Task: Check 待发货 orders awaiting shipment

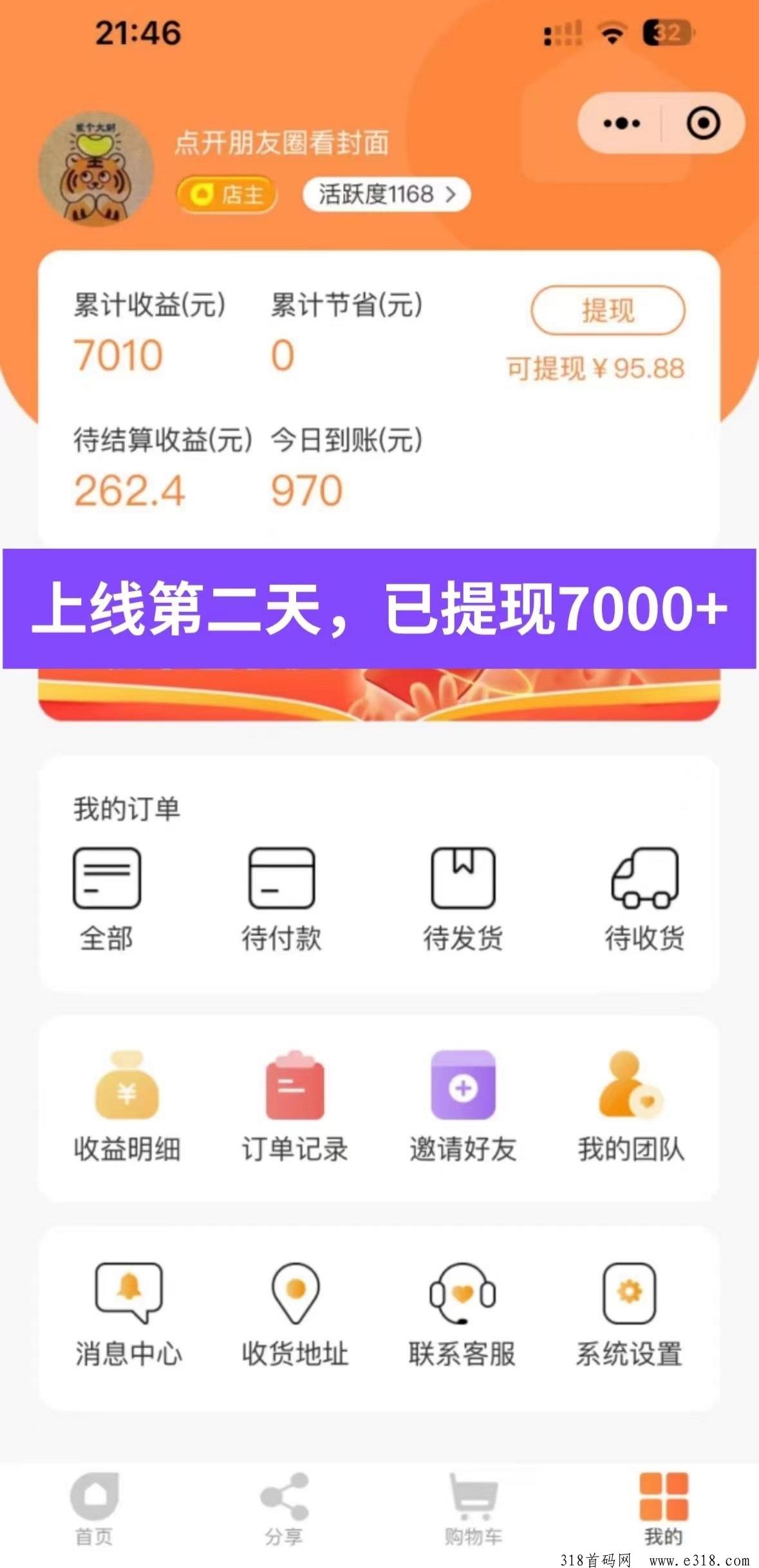Action: pos(463,899)
